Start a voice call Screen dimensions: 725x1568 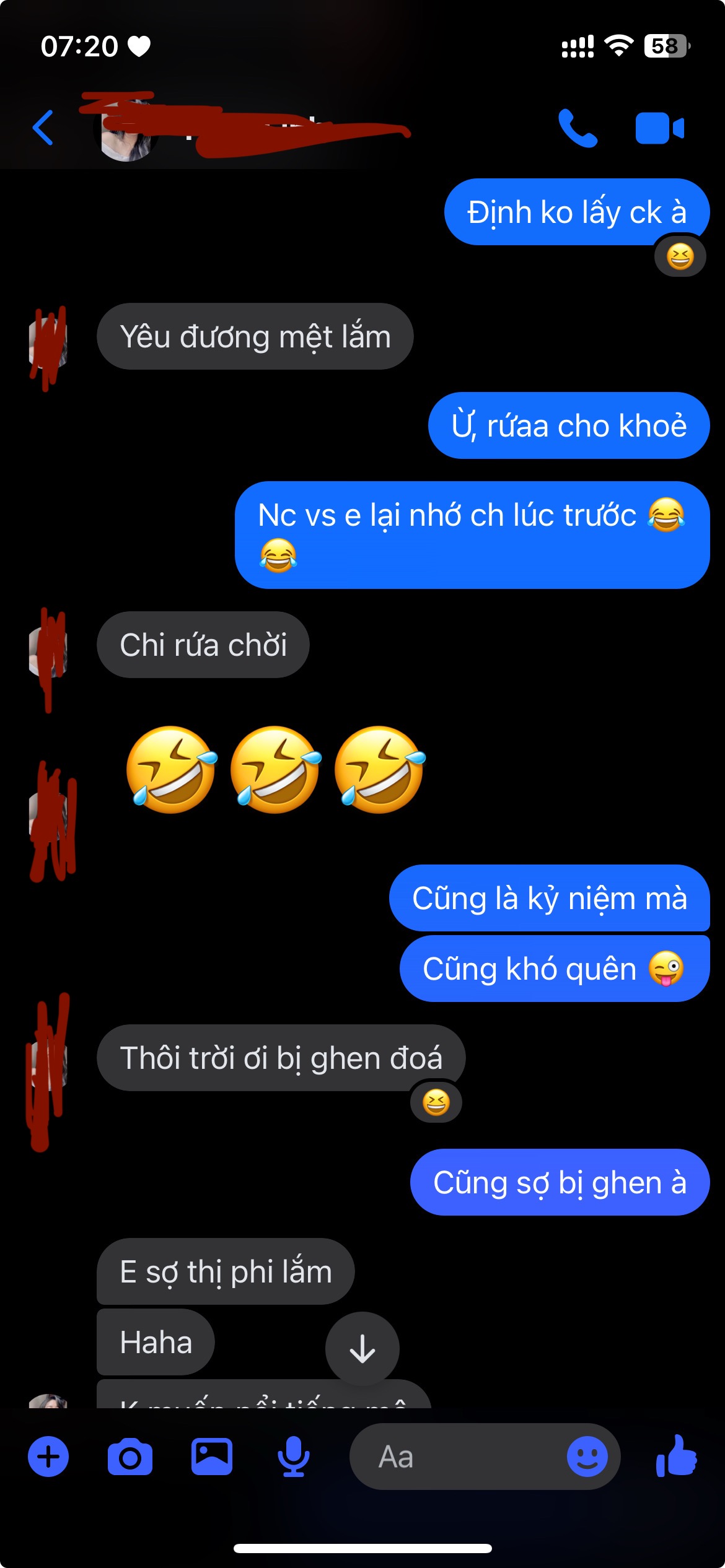pos(578,128)
